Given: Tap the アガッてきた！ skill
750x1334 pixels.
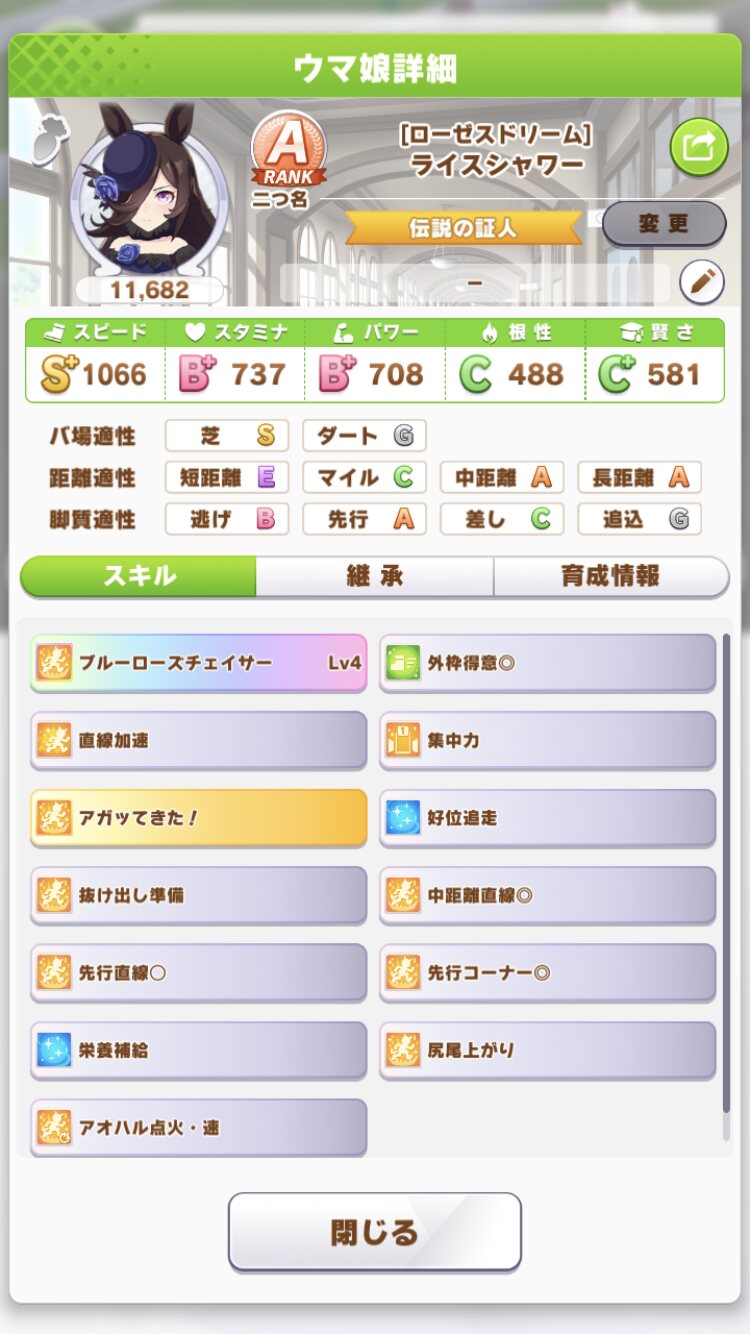Looking at the screenshot, I should [199, 818].
